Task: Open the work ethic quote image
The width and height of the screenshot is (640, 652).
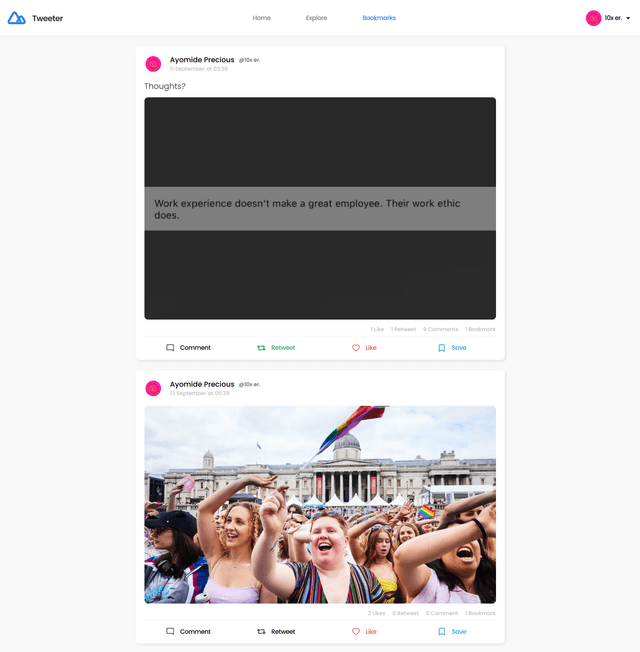Action: (x=320, y=208)
